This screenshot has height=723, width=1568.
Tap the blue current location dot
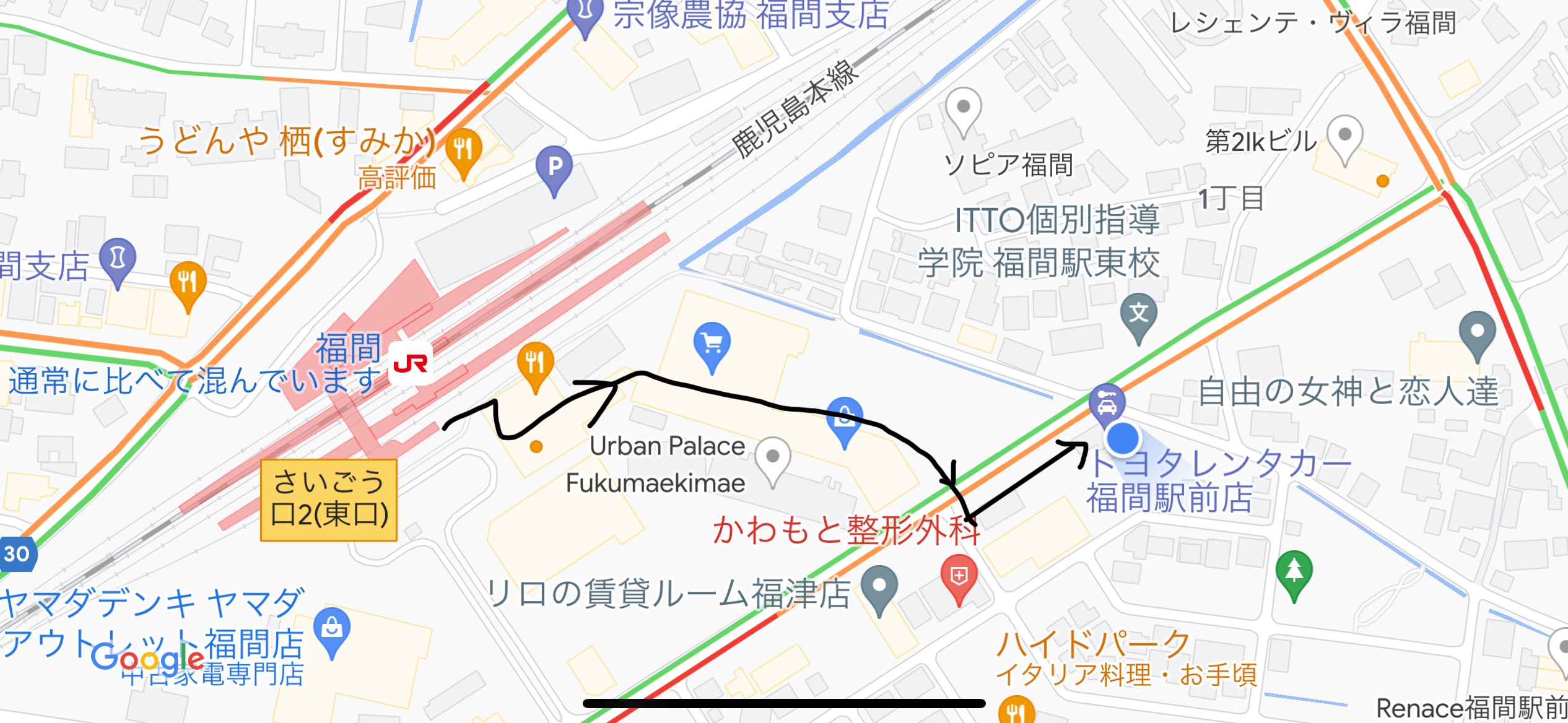(1122, 438)
